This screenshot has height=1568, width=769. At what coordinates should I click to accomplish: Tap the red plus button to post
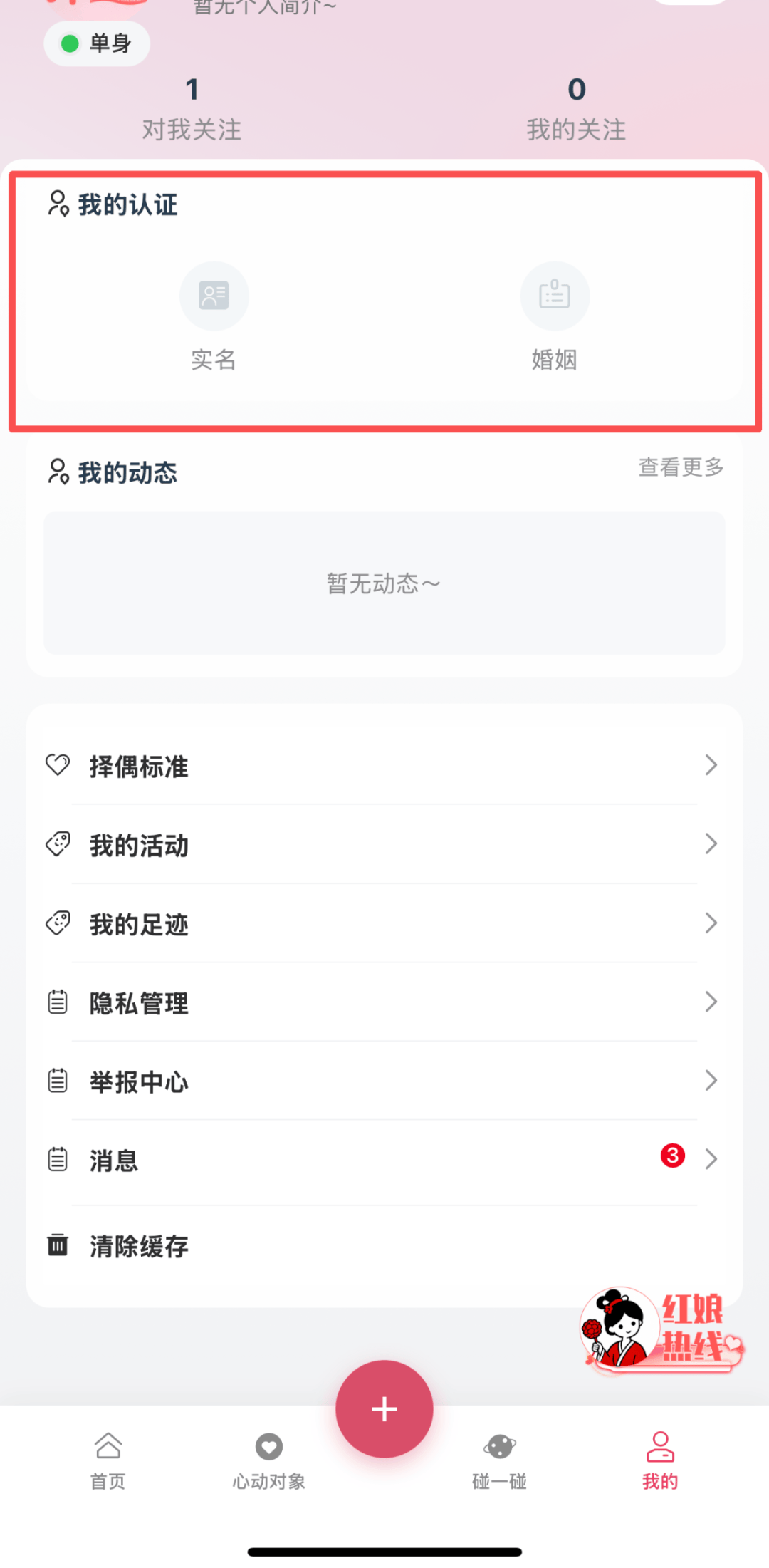[384, 1408]
